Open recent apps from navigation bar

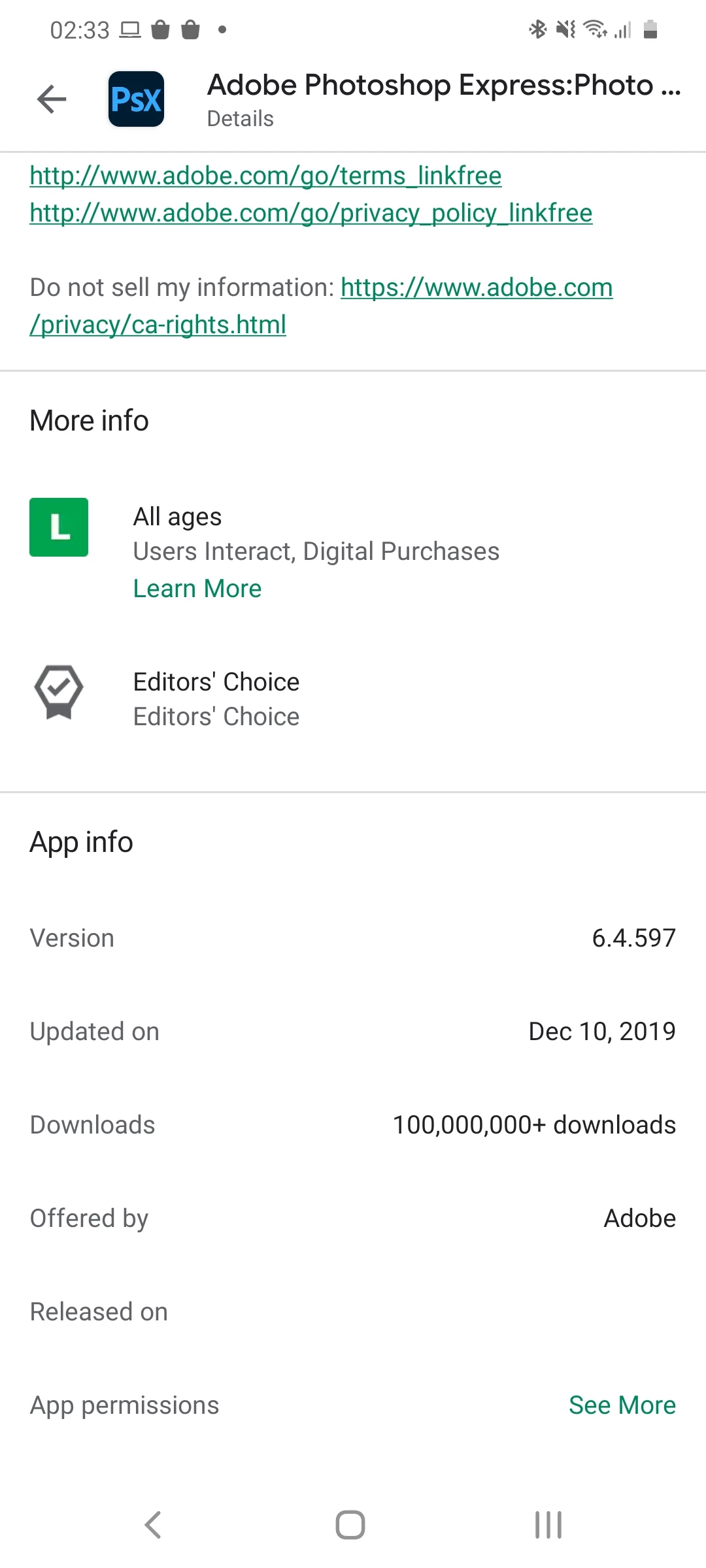click(548, 1526)
